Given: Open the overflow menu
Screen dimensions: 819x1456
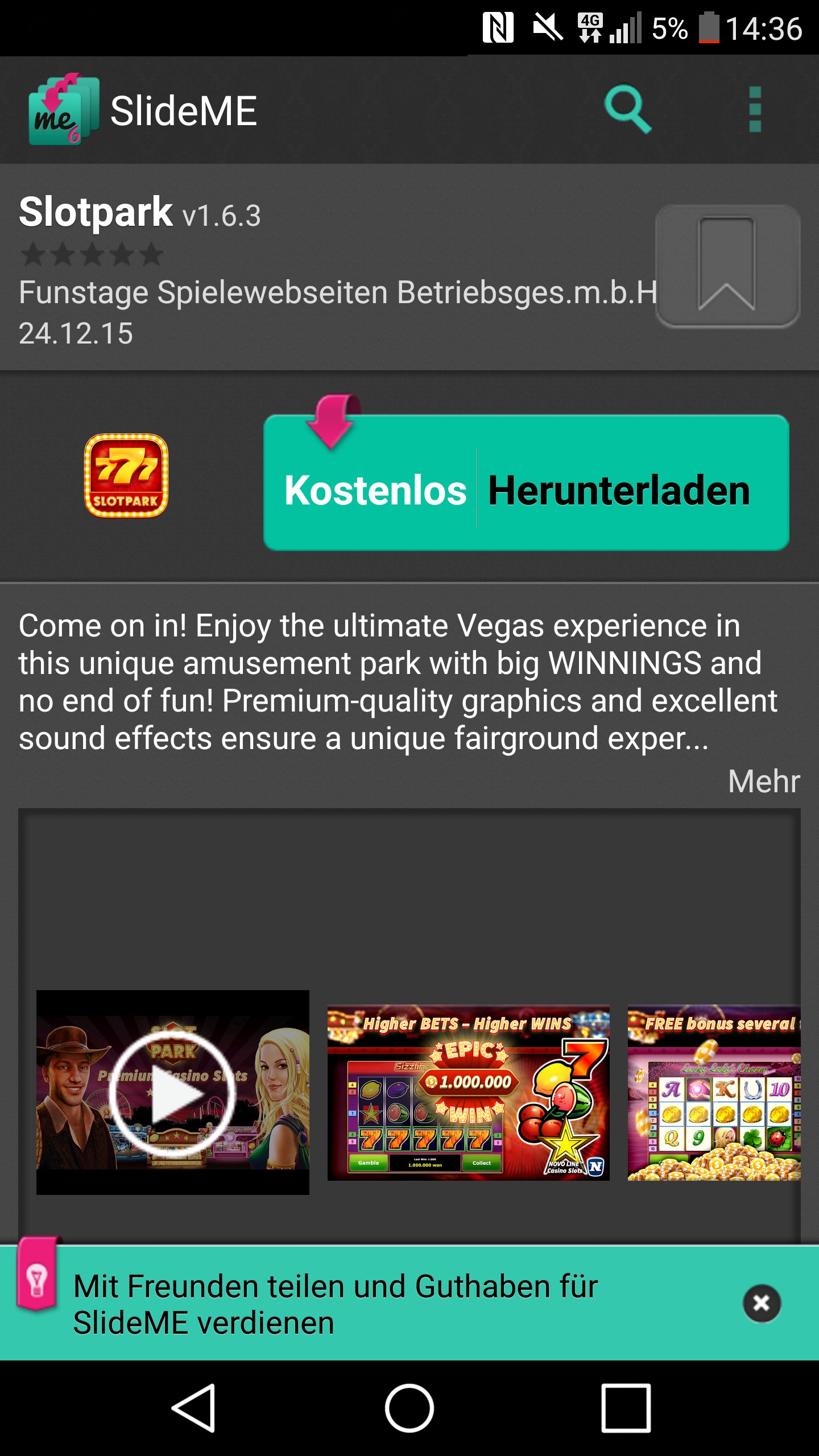Looking at the screenshot, I should point(755,109).
